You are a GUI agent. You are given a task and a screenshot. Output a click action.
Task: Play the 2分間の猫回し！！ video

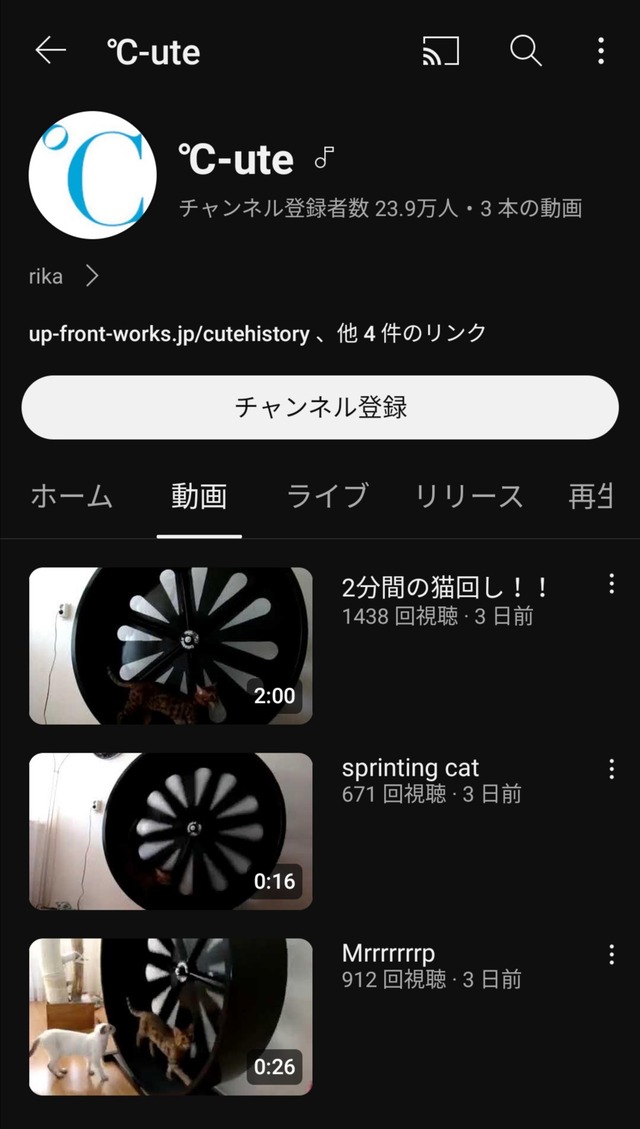(x=171, y=646)
